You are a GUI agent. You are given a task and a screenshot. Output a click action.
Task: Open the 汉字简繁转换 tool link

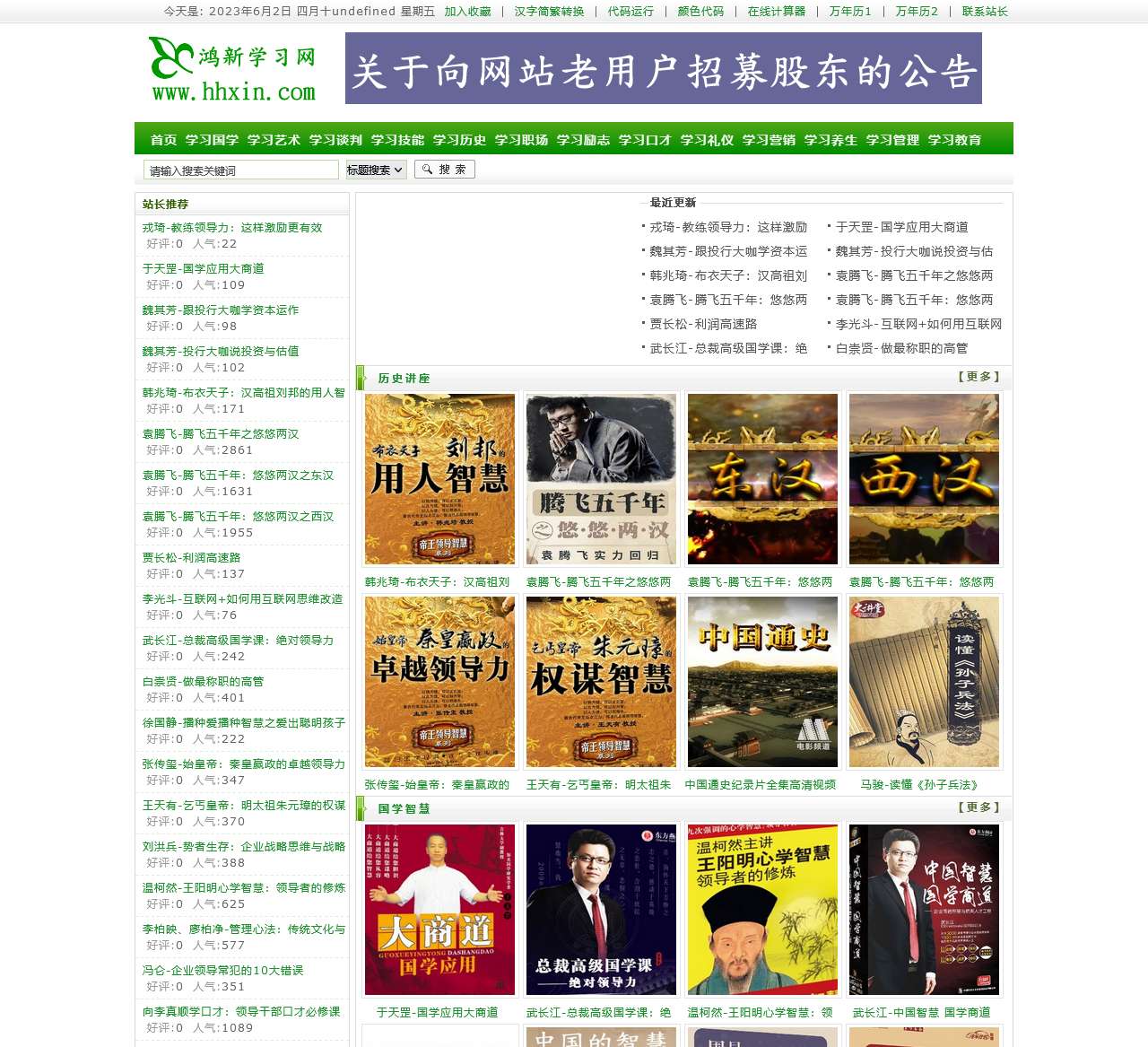(549, 12)
